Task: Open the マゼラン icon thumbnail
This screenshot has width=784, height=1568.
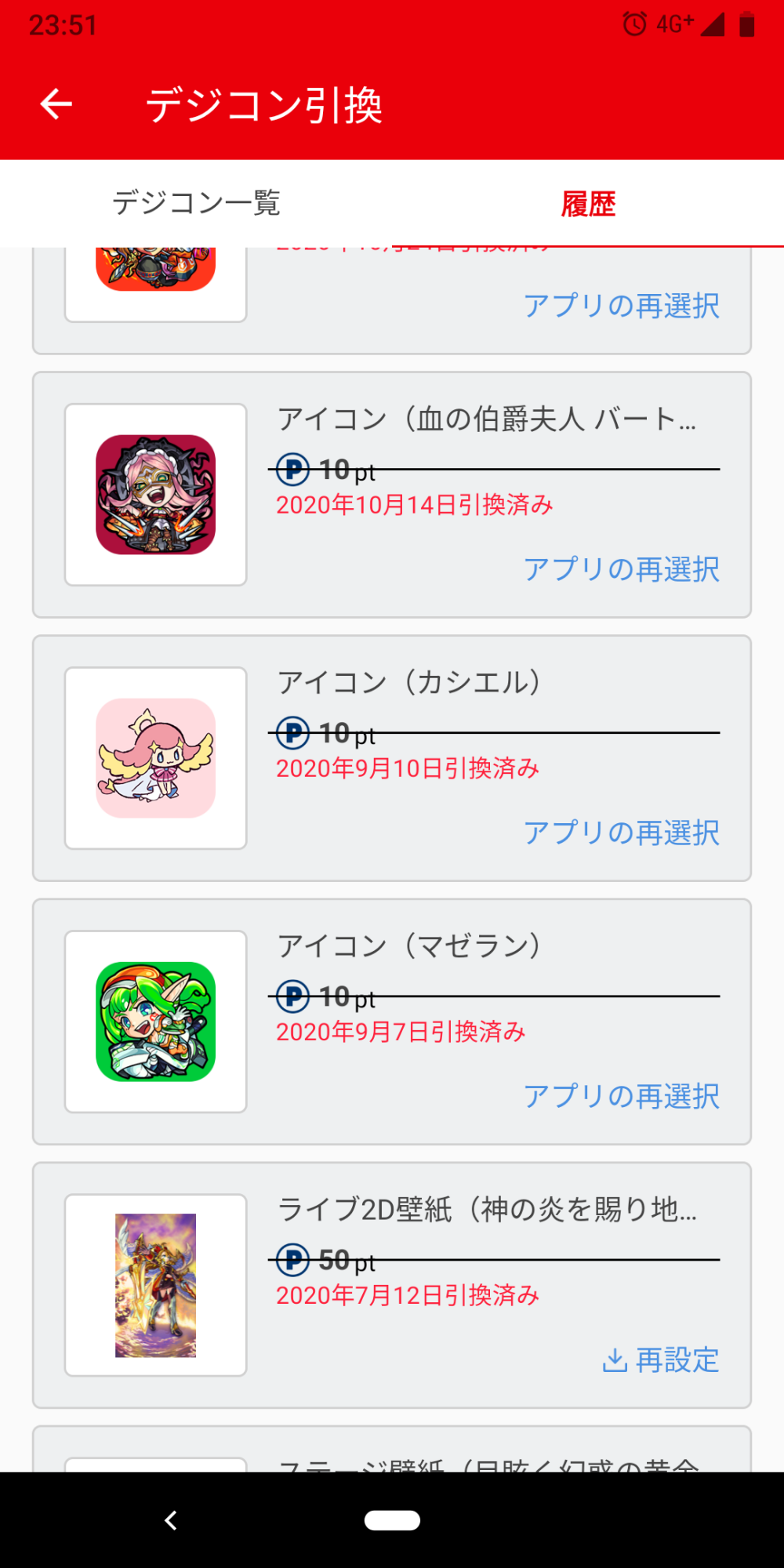Action: click(x=156, y=1022)
